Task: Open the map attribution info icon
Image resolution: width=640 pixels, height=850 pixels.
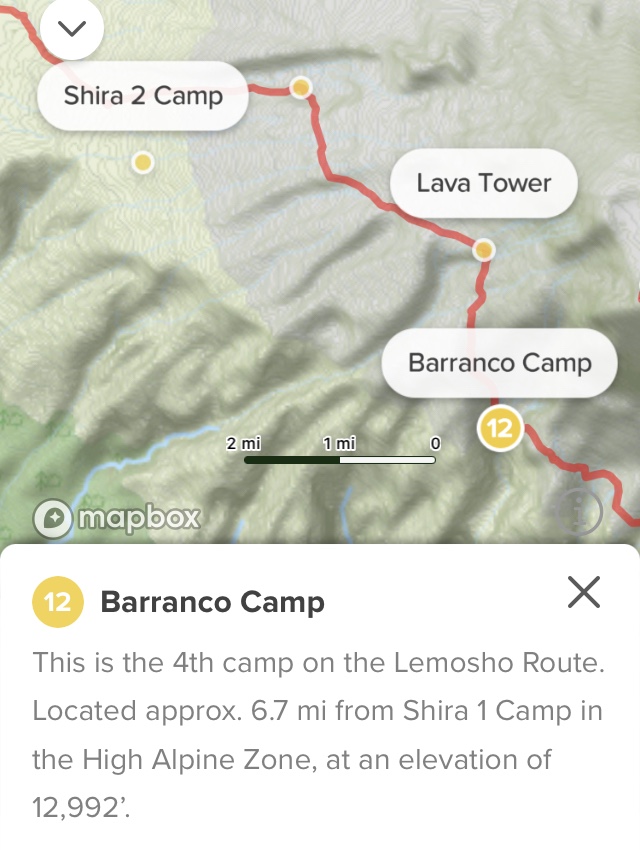Action: (579, 514)
